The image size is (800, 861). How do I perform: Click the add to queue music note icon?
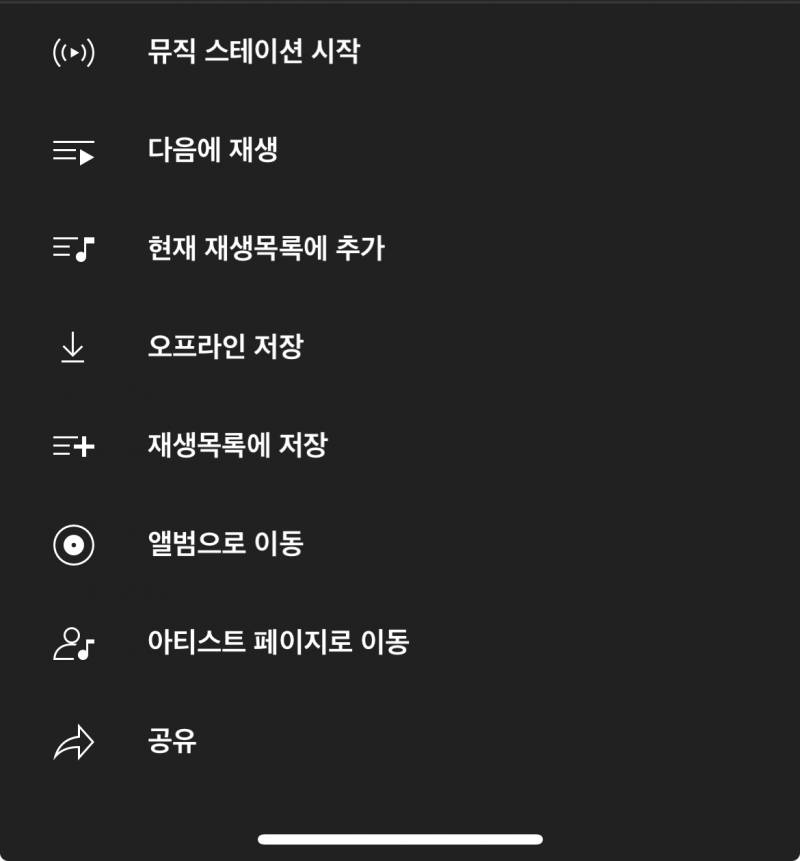[x=70, y=247]
